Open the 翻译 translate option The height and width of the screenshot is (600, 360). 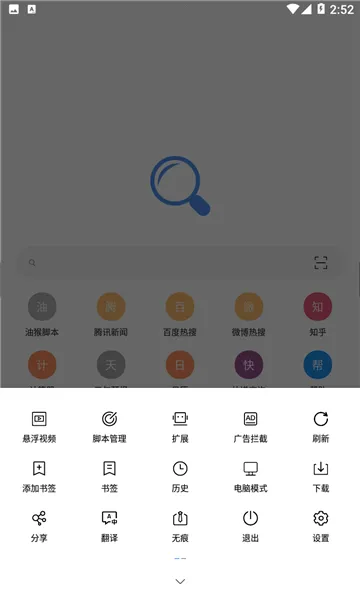(x=109, y=526)
